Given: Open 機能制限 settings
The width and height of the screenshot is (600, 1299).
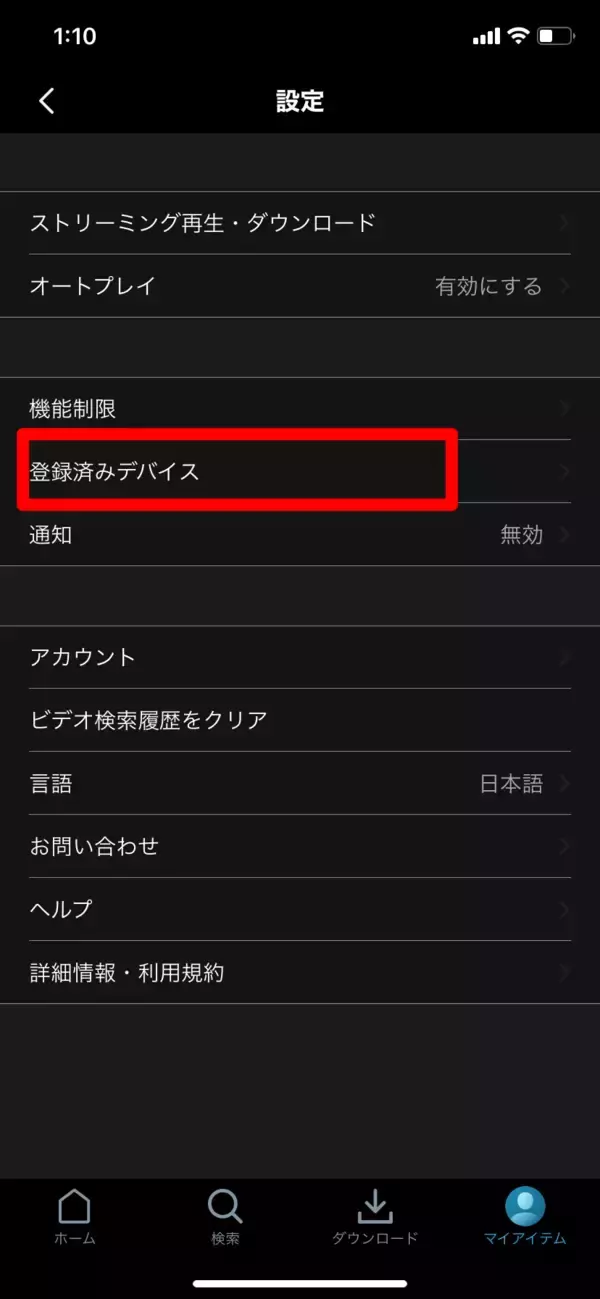Looking at the screenshot, I should pyautogui.click(x=300, y=408).
